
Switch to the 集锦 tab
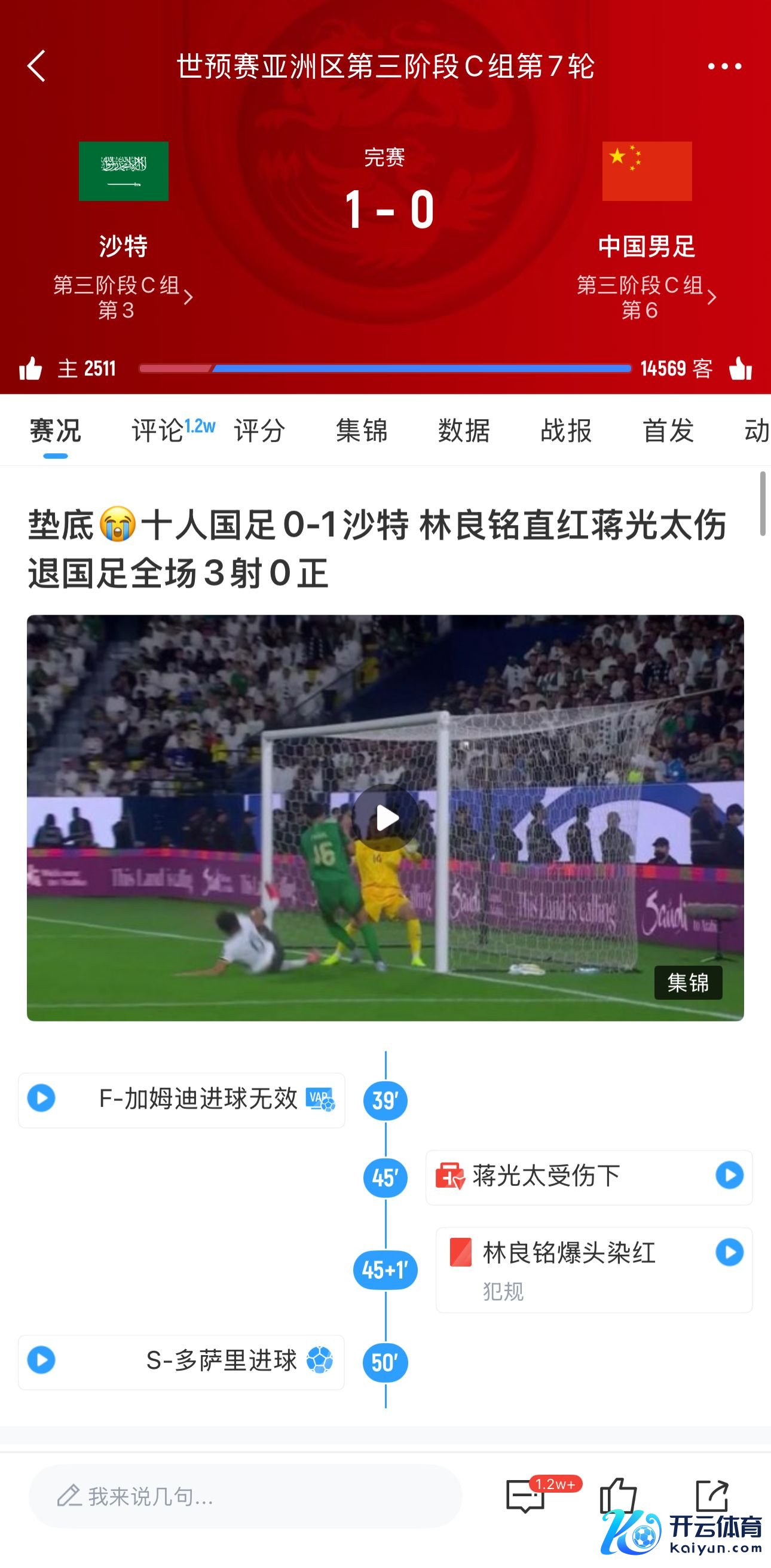pos(362,431)
